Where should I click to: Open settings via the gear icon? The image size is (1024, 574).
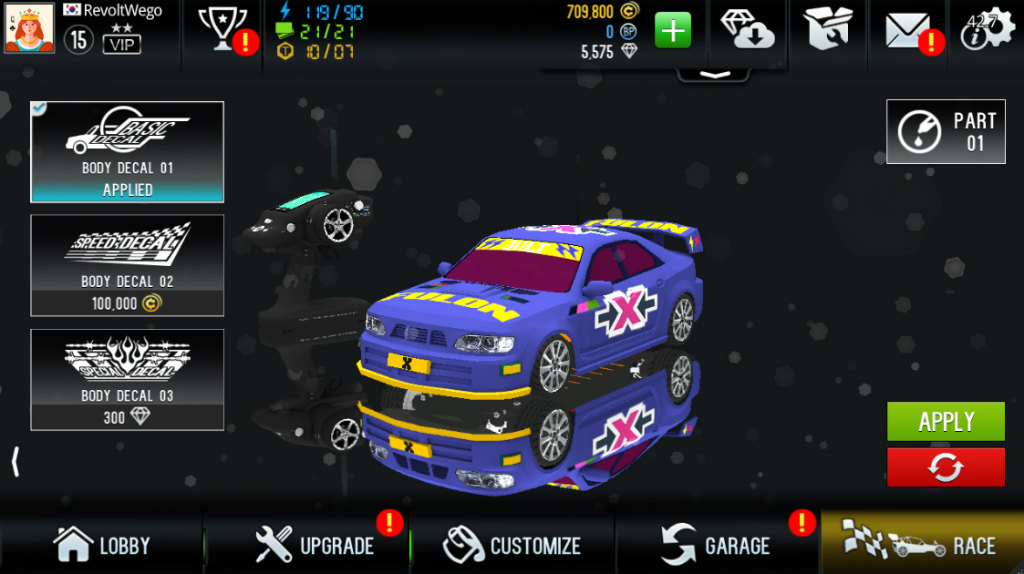tap(989, 30)
